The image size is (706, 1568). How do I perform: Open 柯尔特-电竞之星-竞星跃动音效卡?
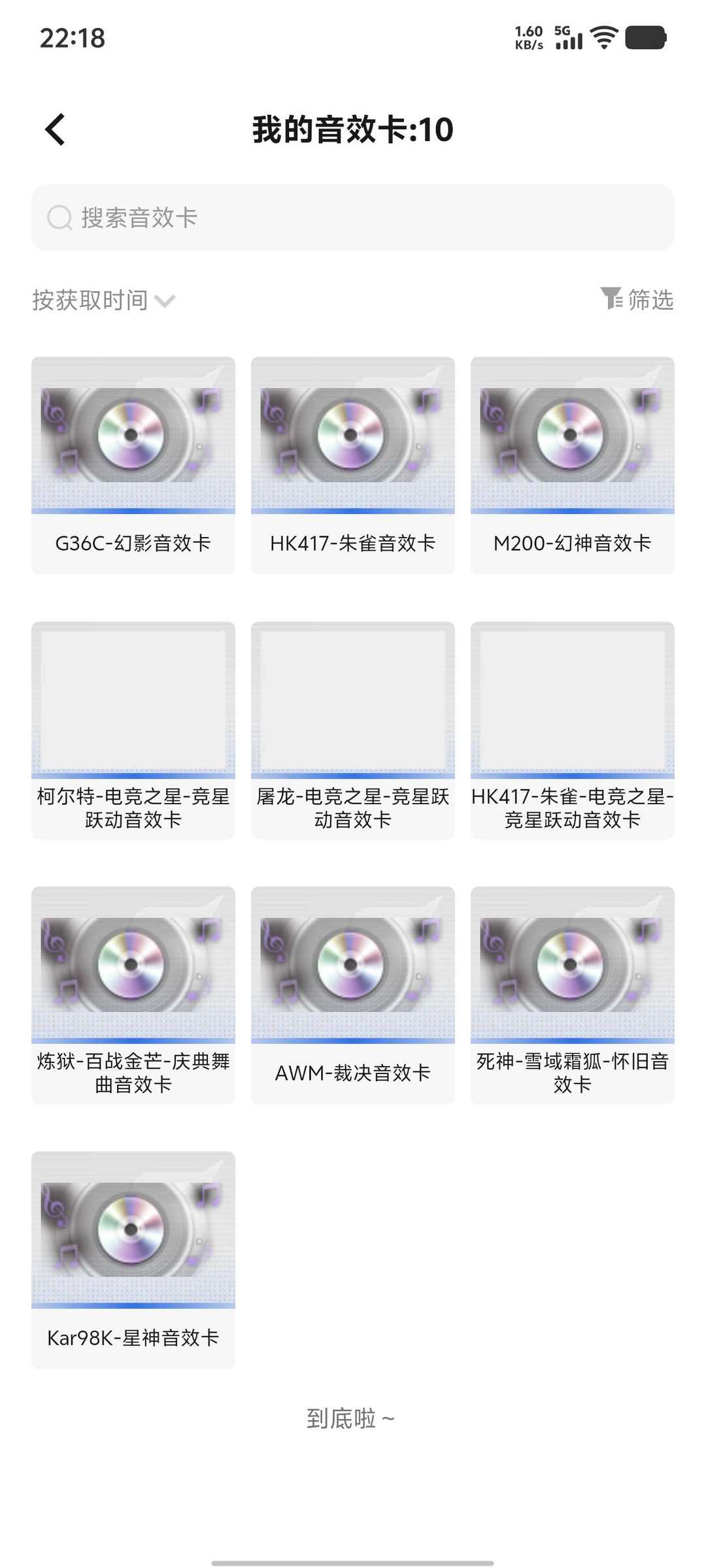133,730
